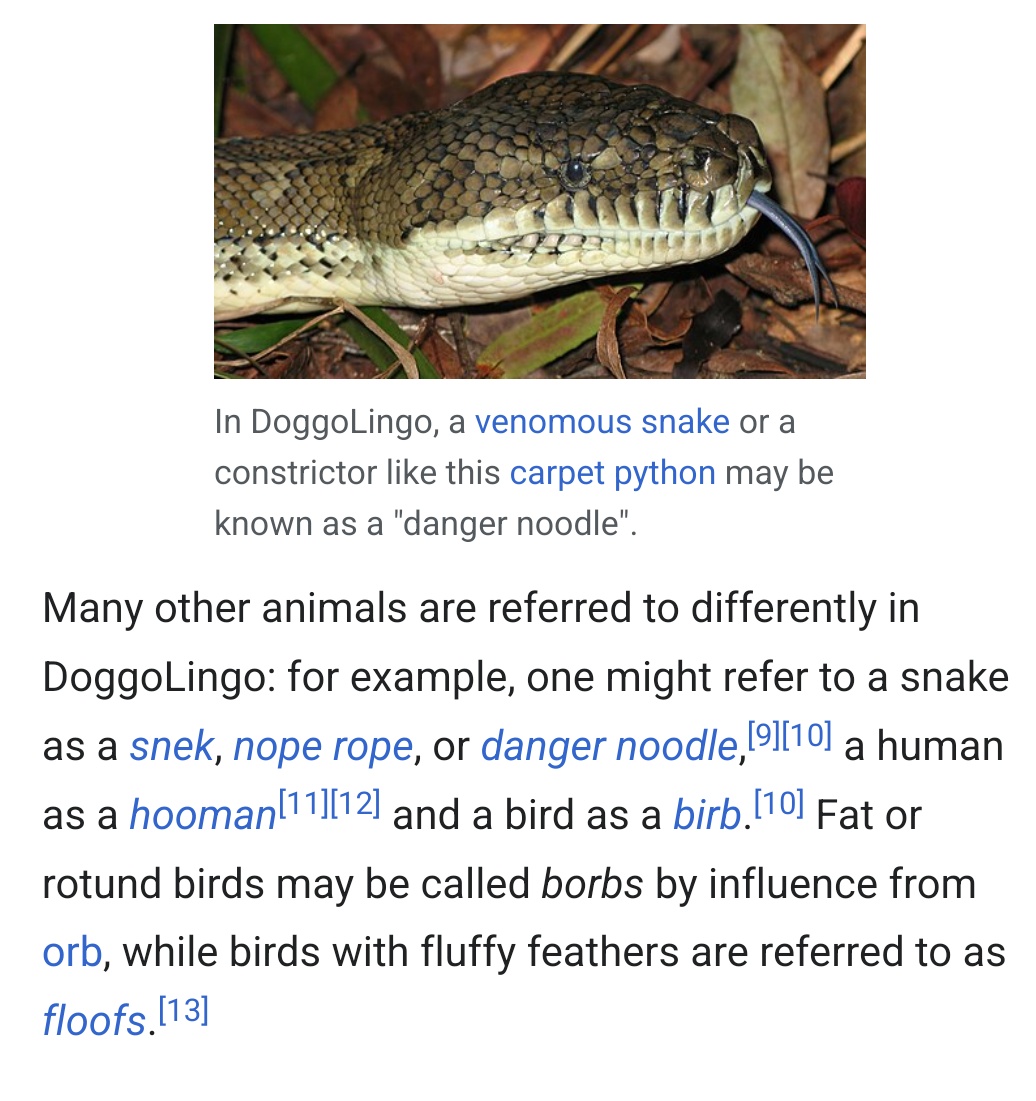Open the venomous snake link
Image resolution: width=1036 pixels, height=1101 pixels.
click(602, 422)
